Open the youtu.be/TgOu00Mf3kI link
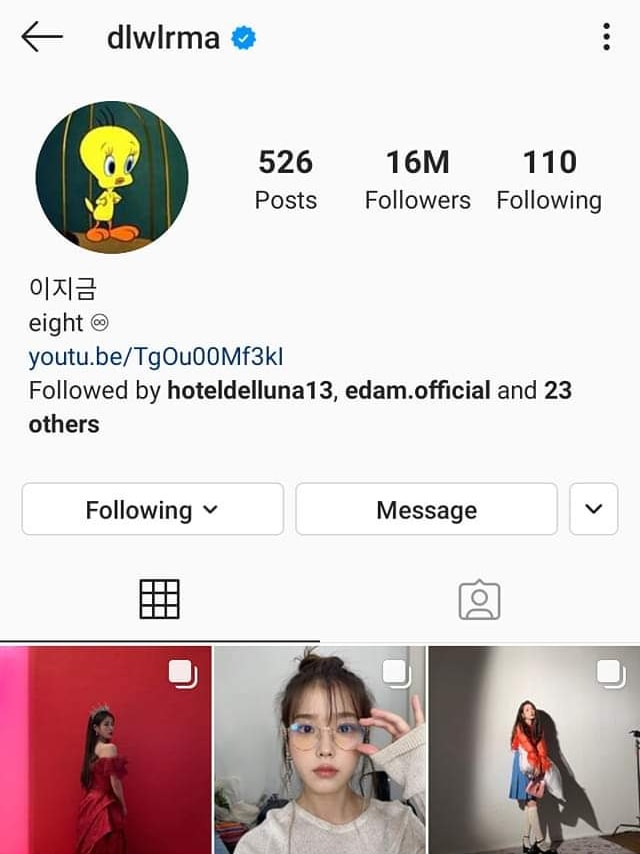This screenshot has height=854, width=640. tap(156, 357)
